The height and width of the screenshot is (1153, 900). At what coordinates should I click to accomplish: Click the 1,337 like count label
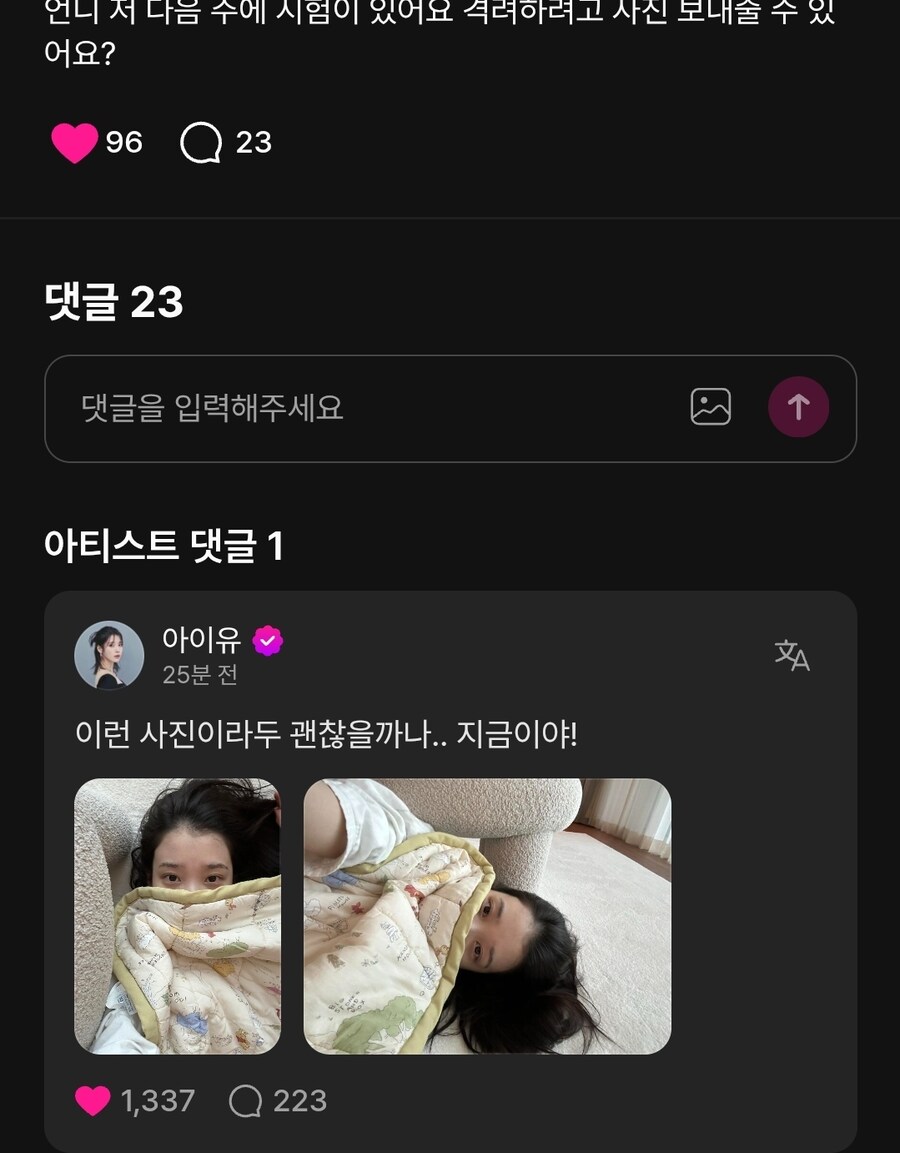point(156,1100)
